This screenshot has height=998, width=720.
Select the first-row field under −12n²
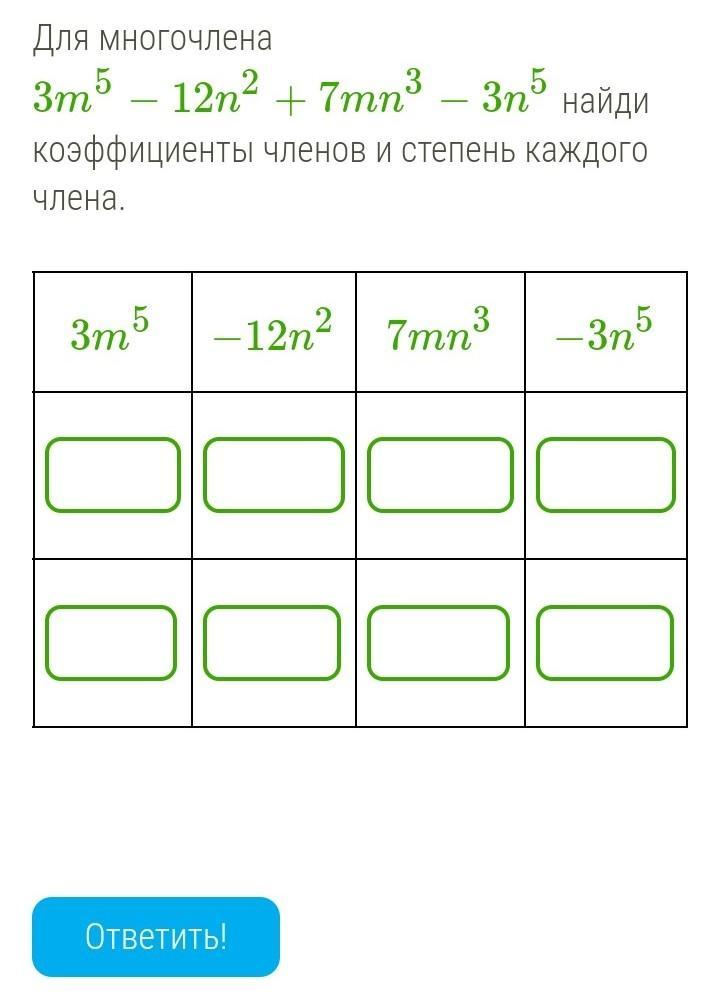tap(274, 475)
